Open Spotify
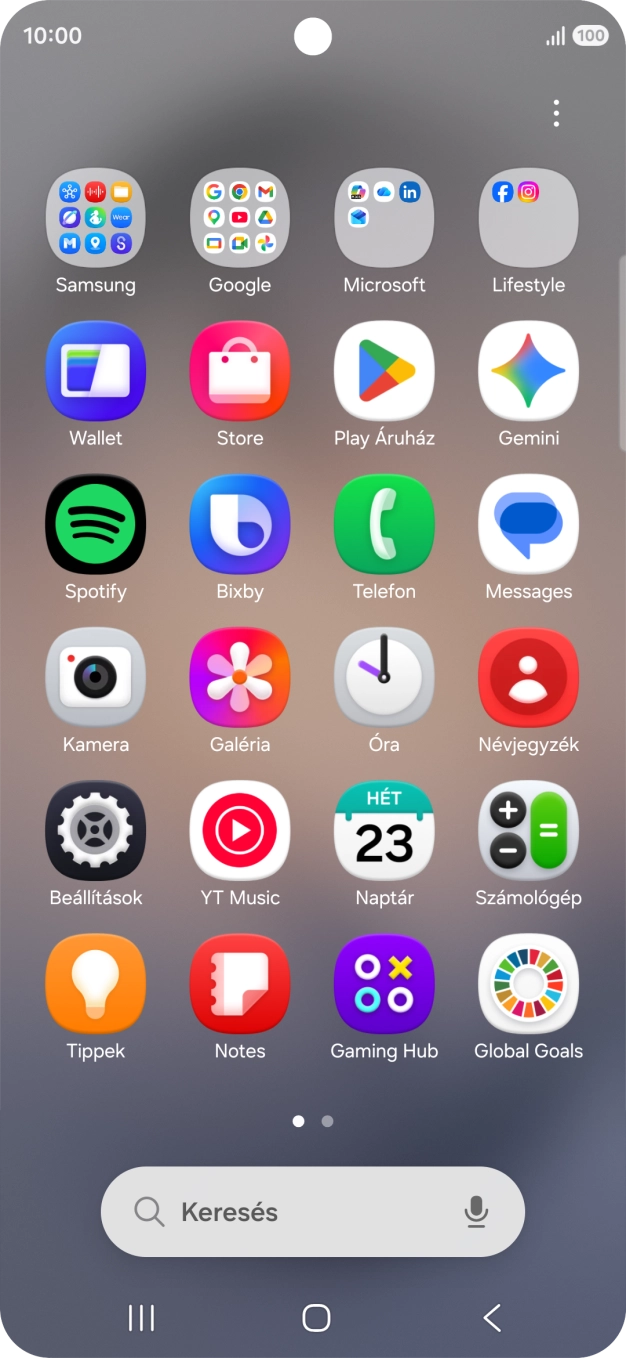This screenshot has height=1358, width=626. pyautogui.click(x=96, y=524)
